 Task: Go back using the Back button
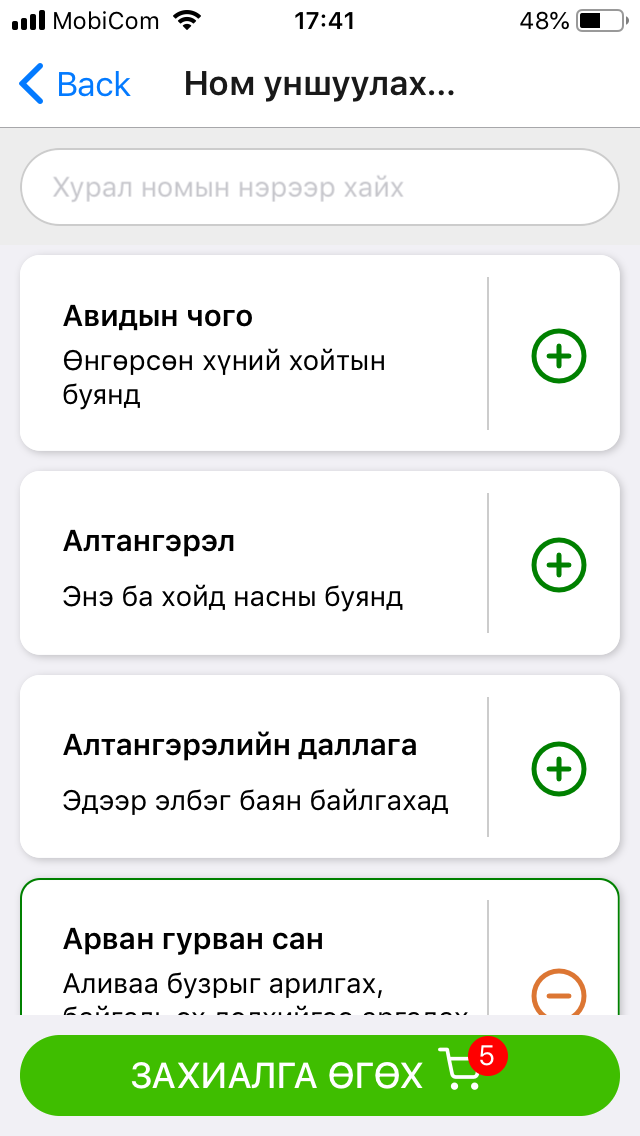click(x=75, y=84)
